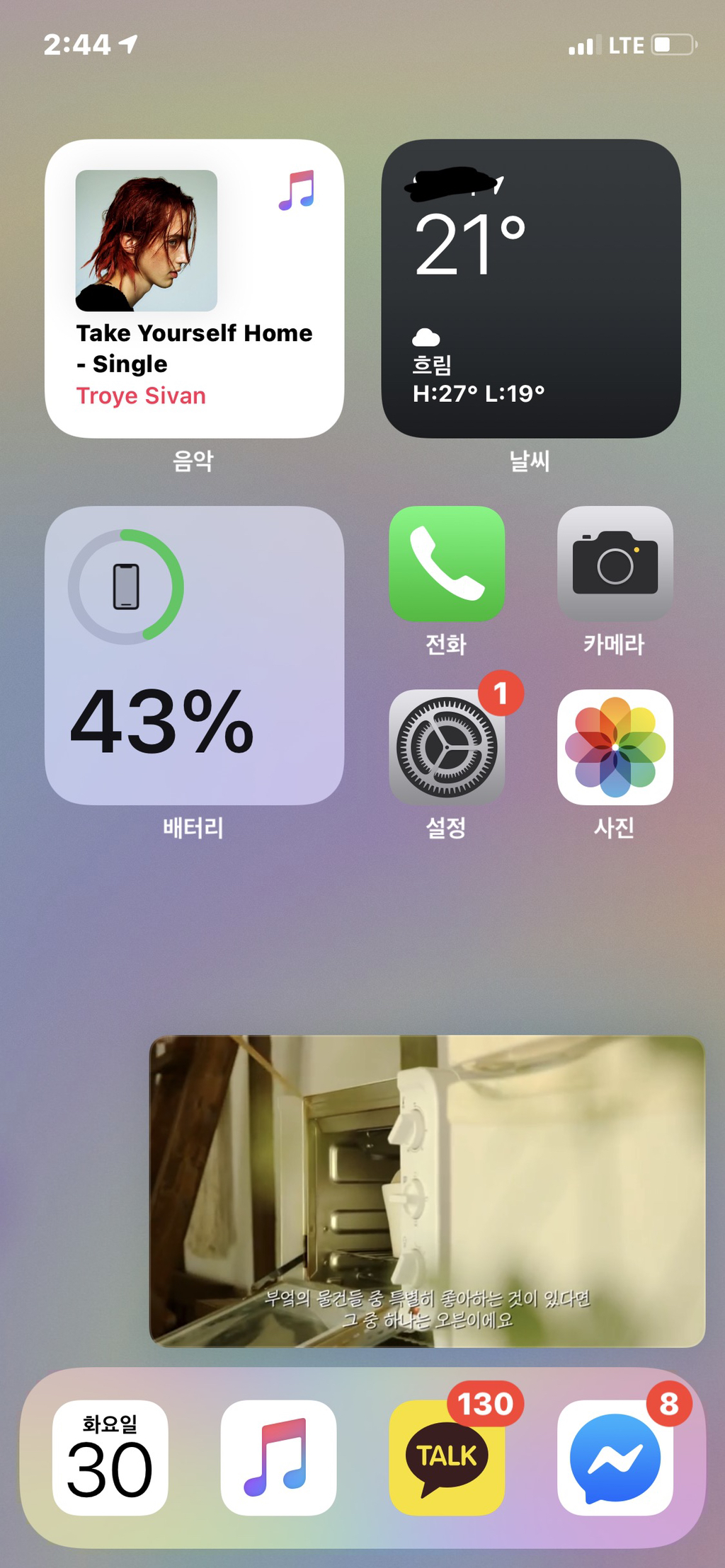Launch the Music app in the dock
The height and width of the screenshot is (1568, 725).
(x=278, y=1458)
